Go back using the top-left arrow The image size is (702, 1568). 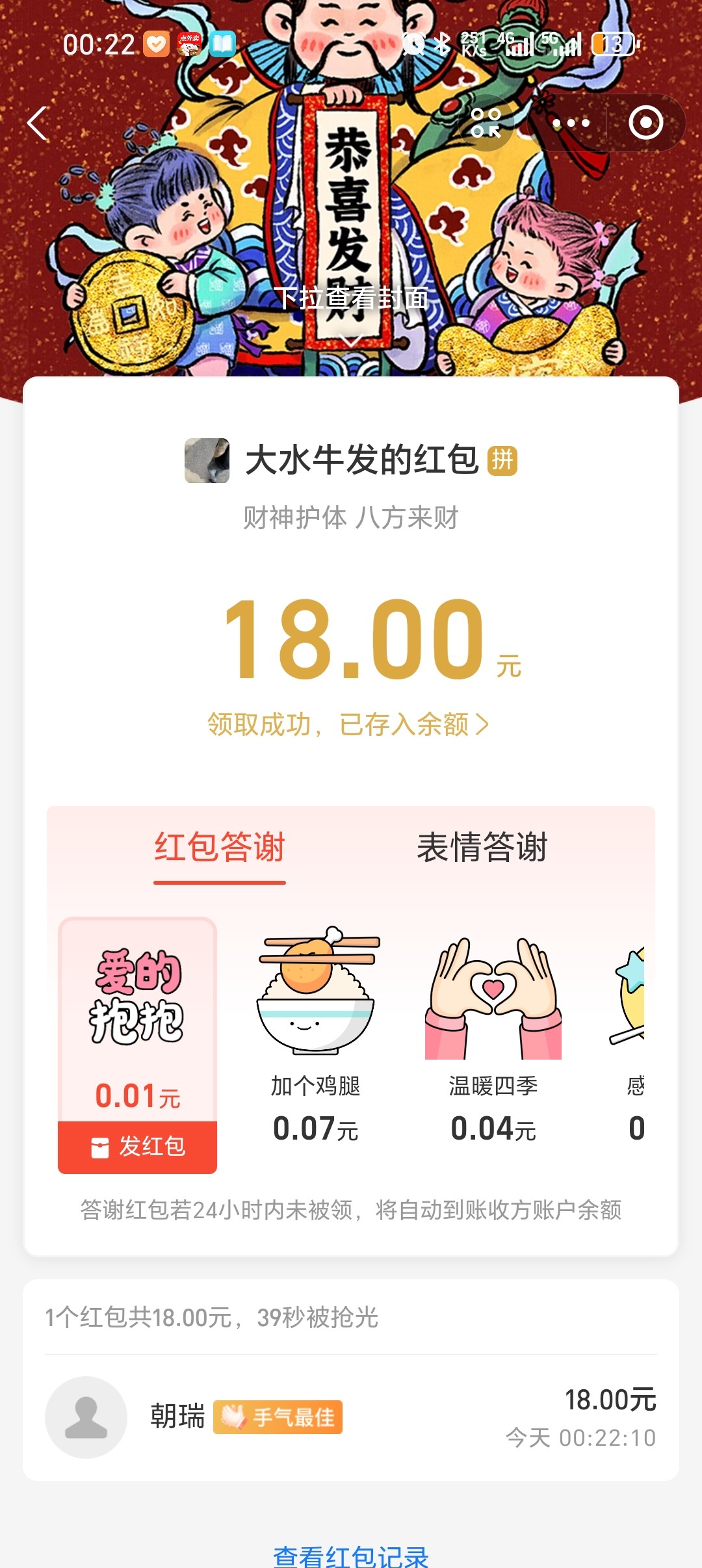pos(38,123)
